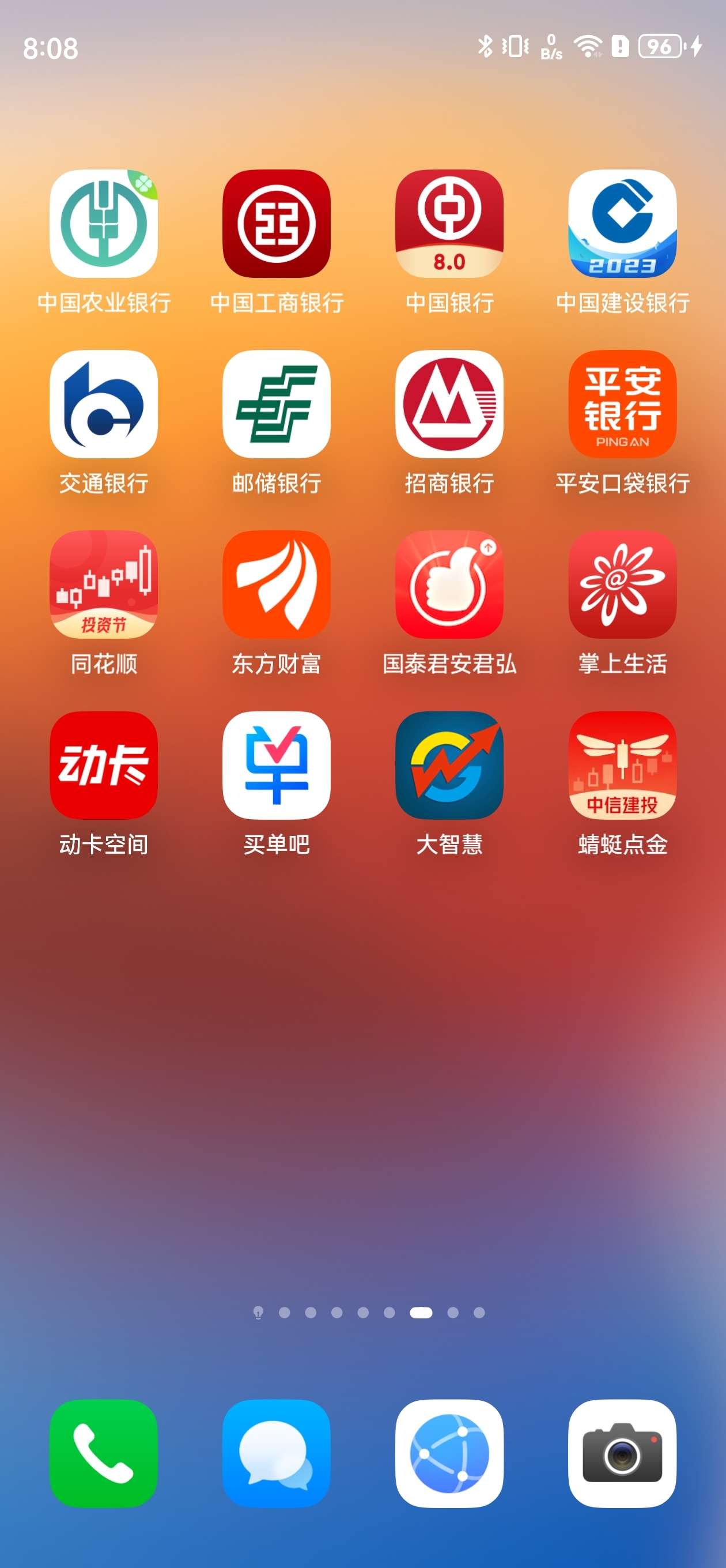Open the 大智慧 app
Screen dimensions: 726x1568
(x=449, y=765)
